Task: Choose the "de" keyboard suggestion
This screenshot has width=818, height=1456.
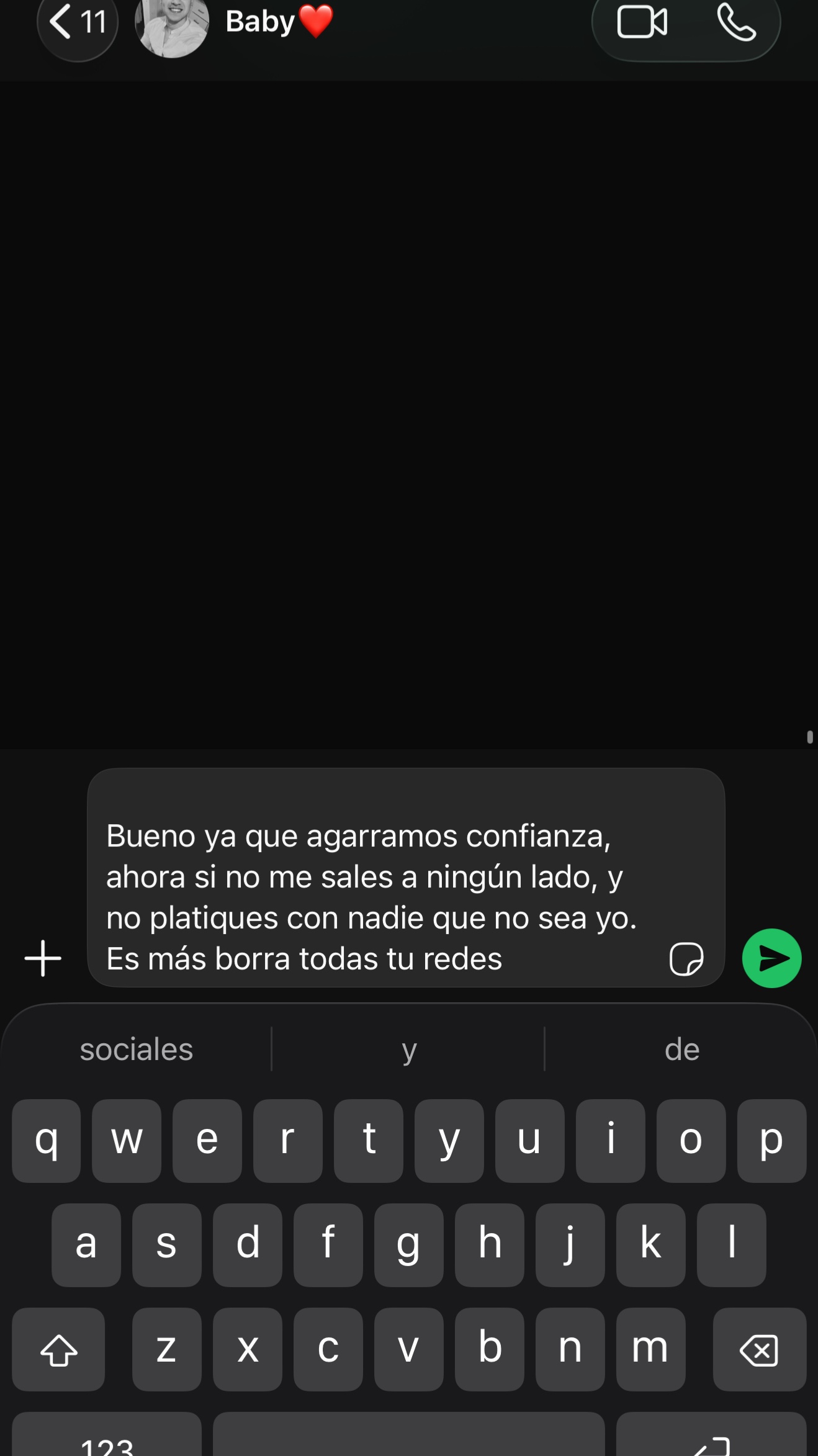Action: point(682,1049)
